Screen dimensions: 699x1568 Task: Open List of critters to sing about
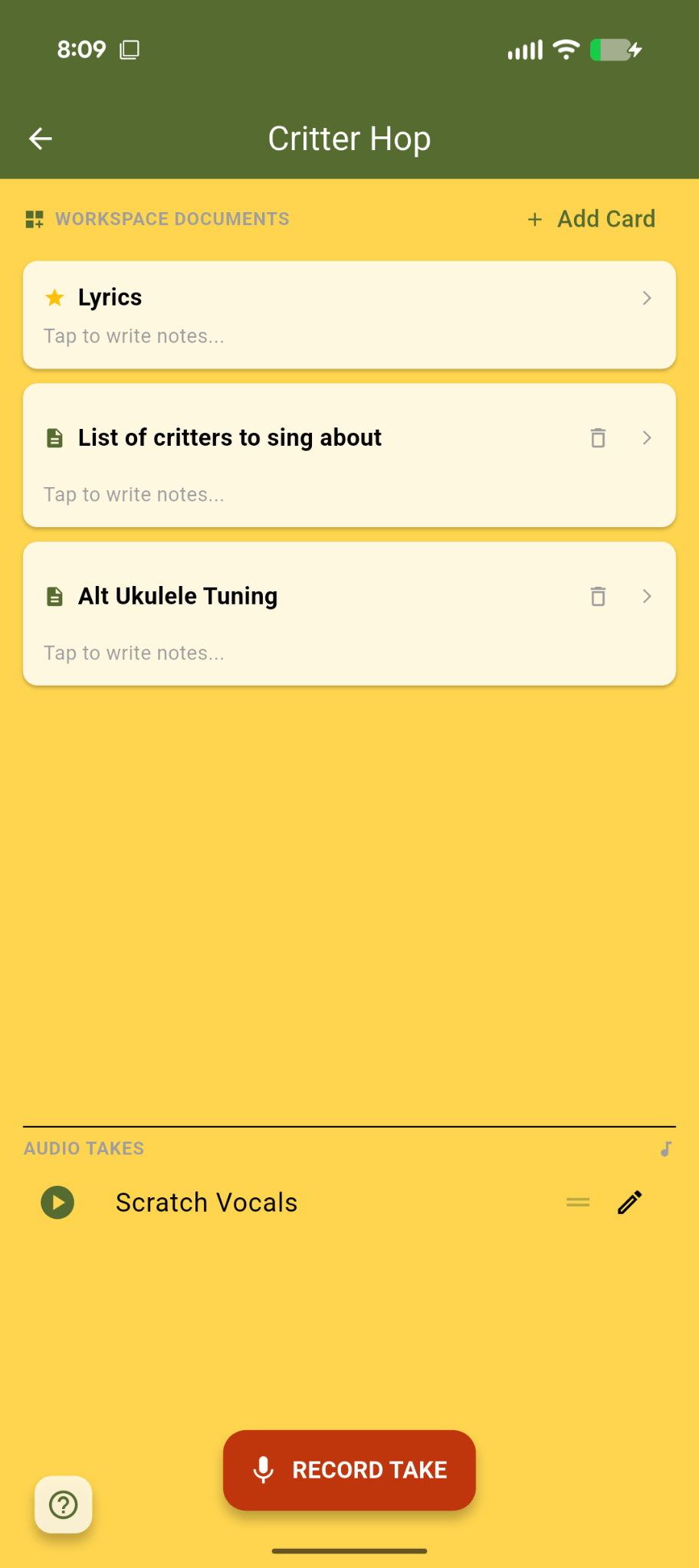[349, 455]
